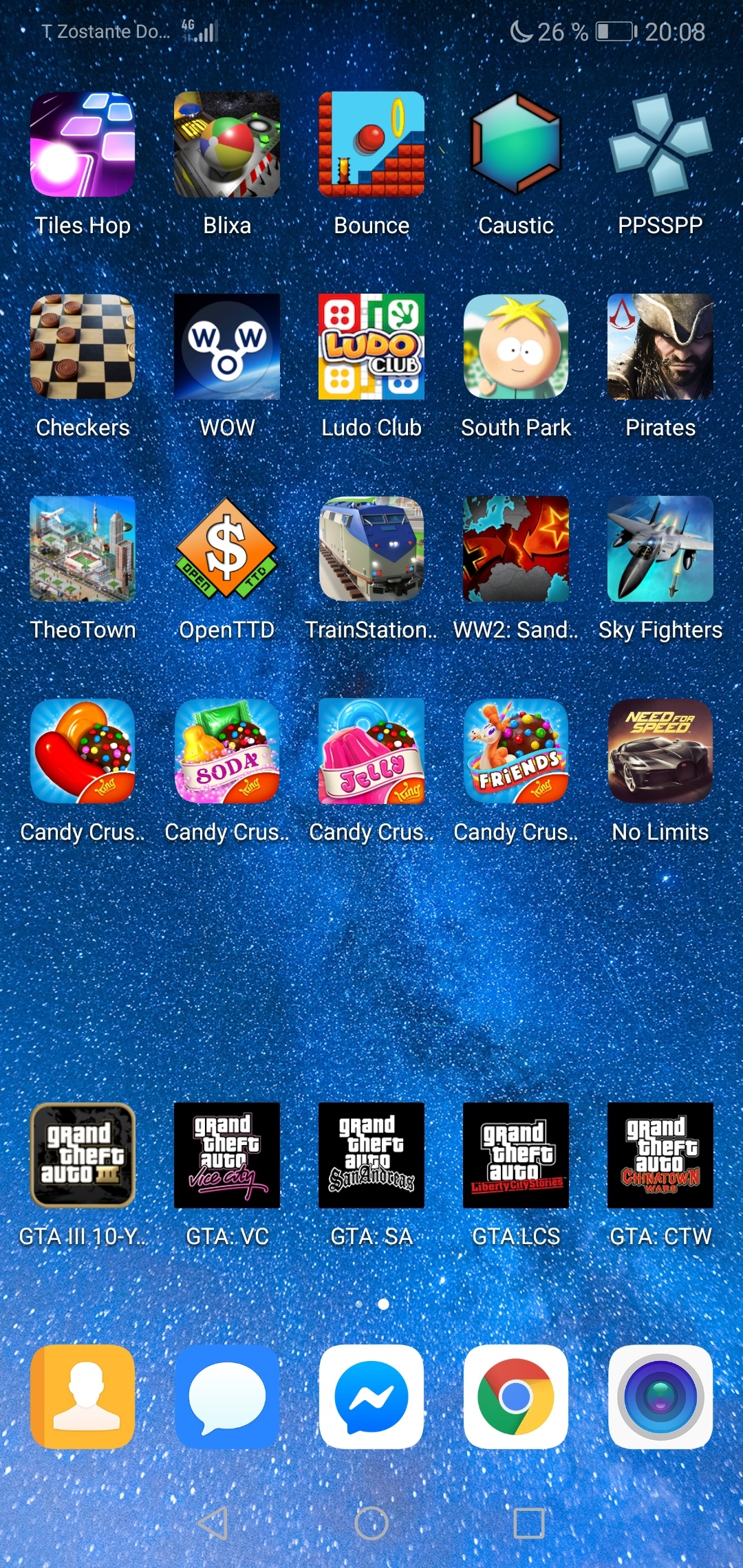743x1568 pixels.
Task: Open the Contacts app in the dock
Action: (83, 1397)
